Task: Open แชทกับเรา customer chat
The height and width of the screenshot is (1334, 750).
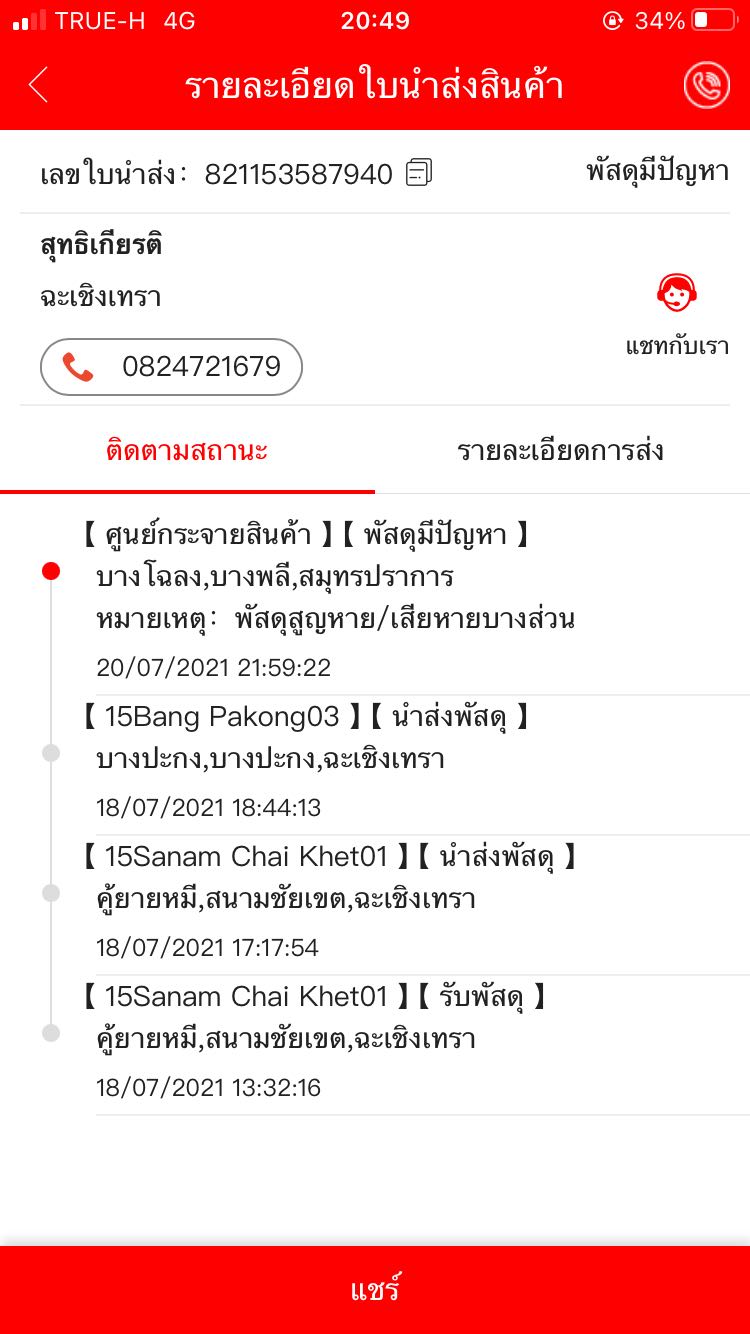Action: pos(677,315)
